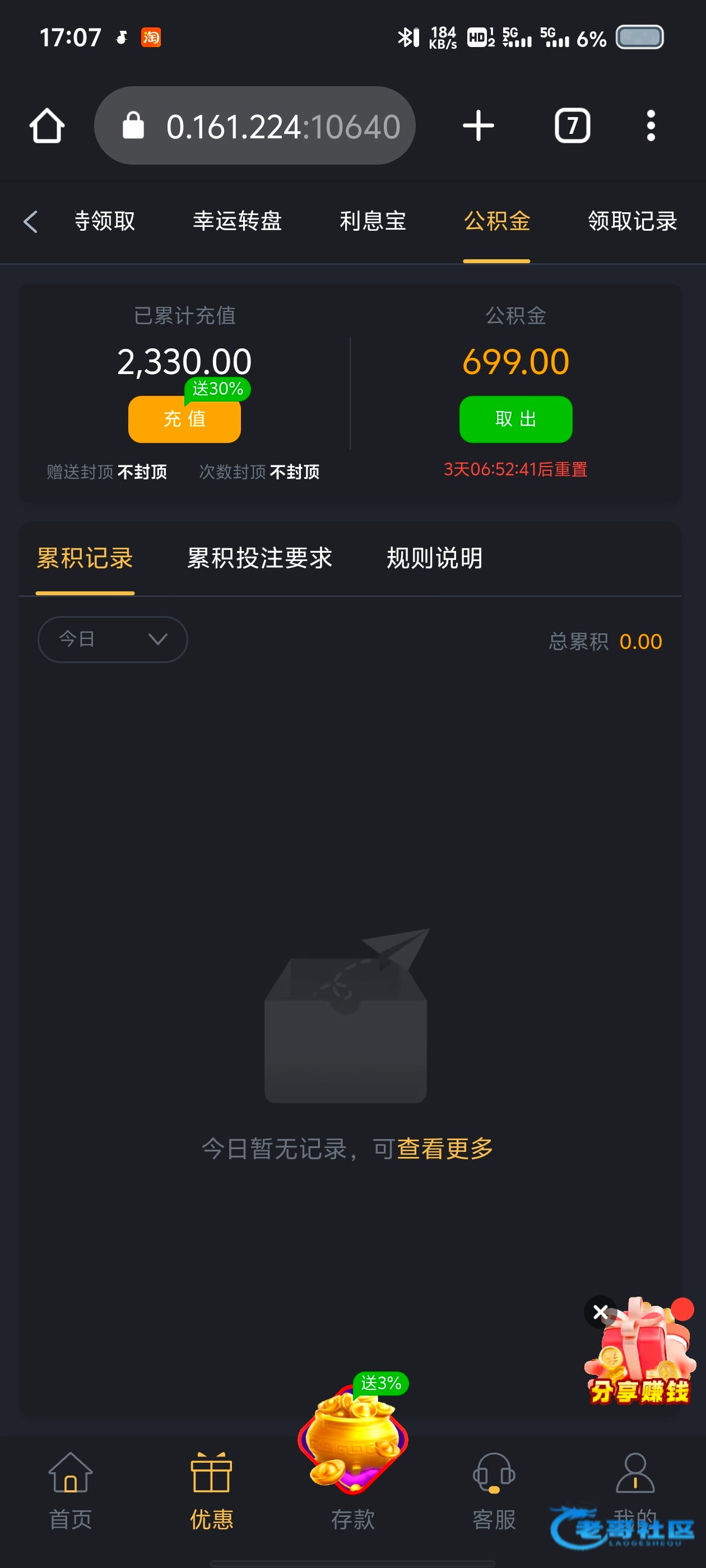
Task: Tap the browser URL address bar
Action: (x=254, y=125)
